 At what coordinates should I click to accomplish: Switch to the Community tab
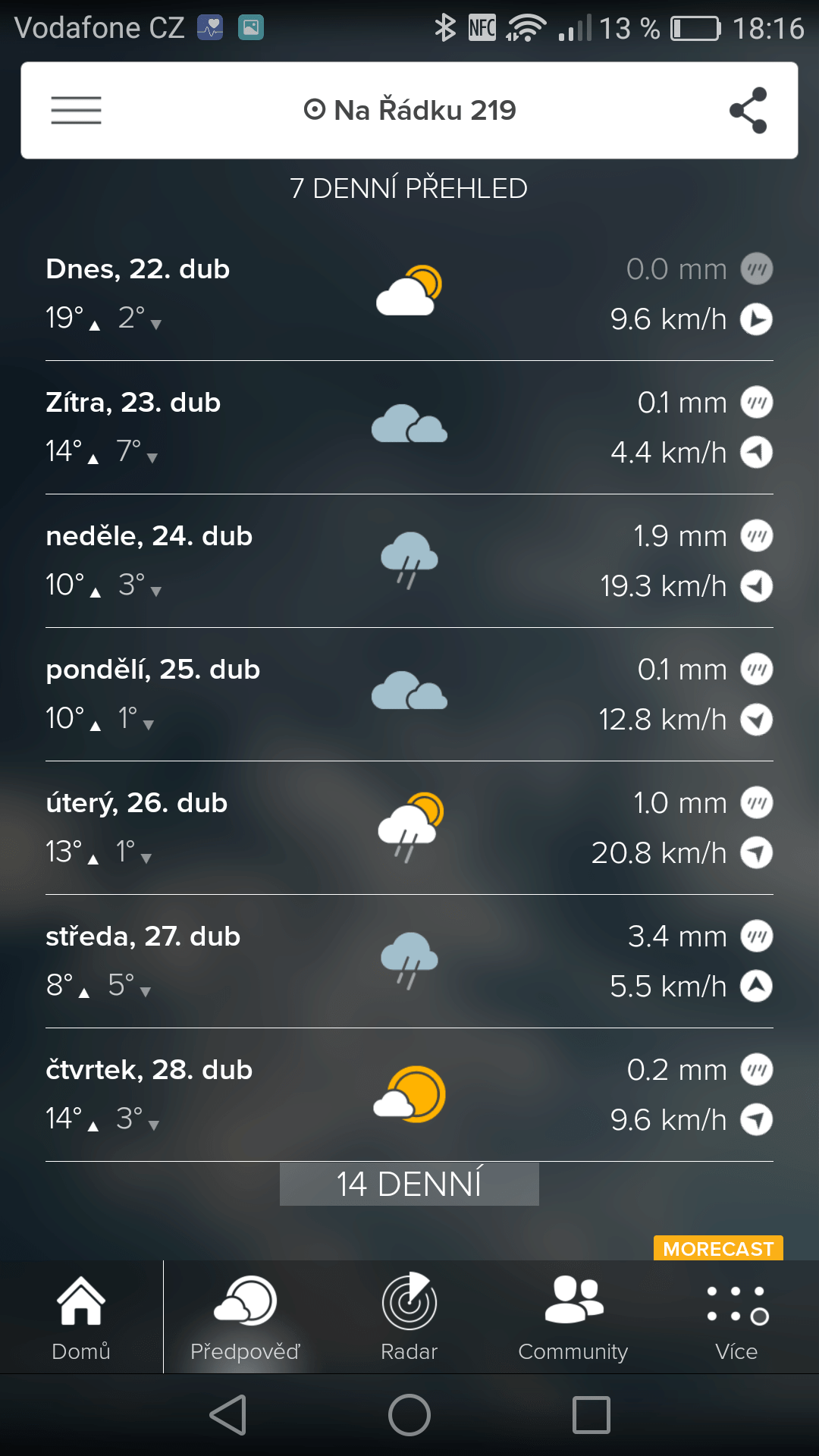click(573, 1318)
